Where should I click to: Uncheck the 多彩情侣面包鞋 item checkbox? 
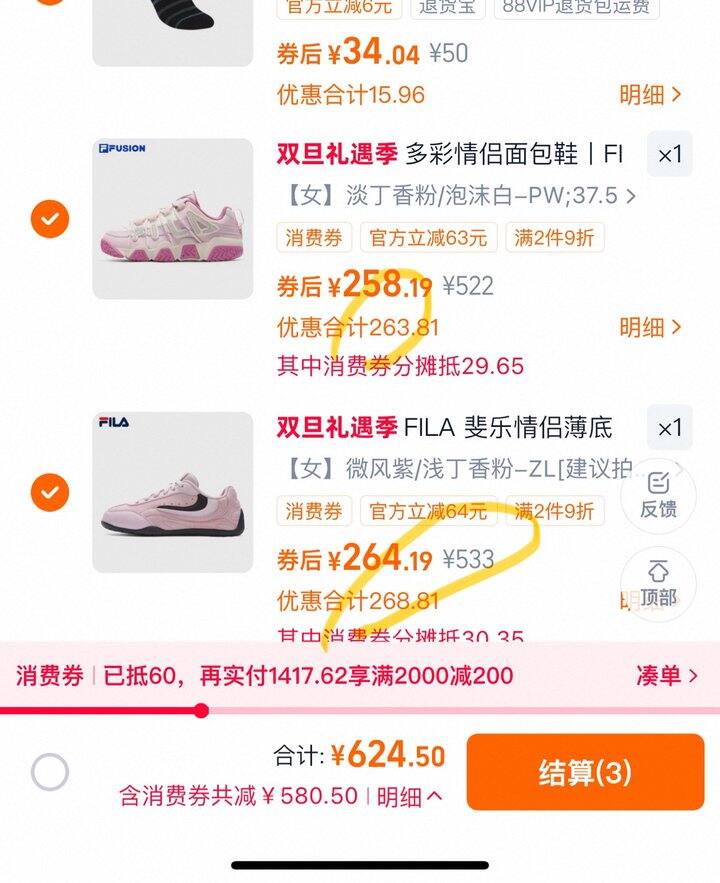pos(49,217)
